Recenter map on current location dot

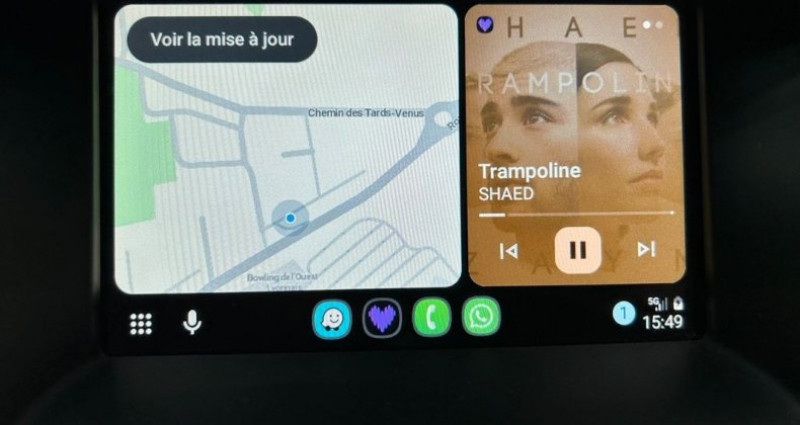point(290,217)
